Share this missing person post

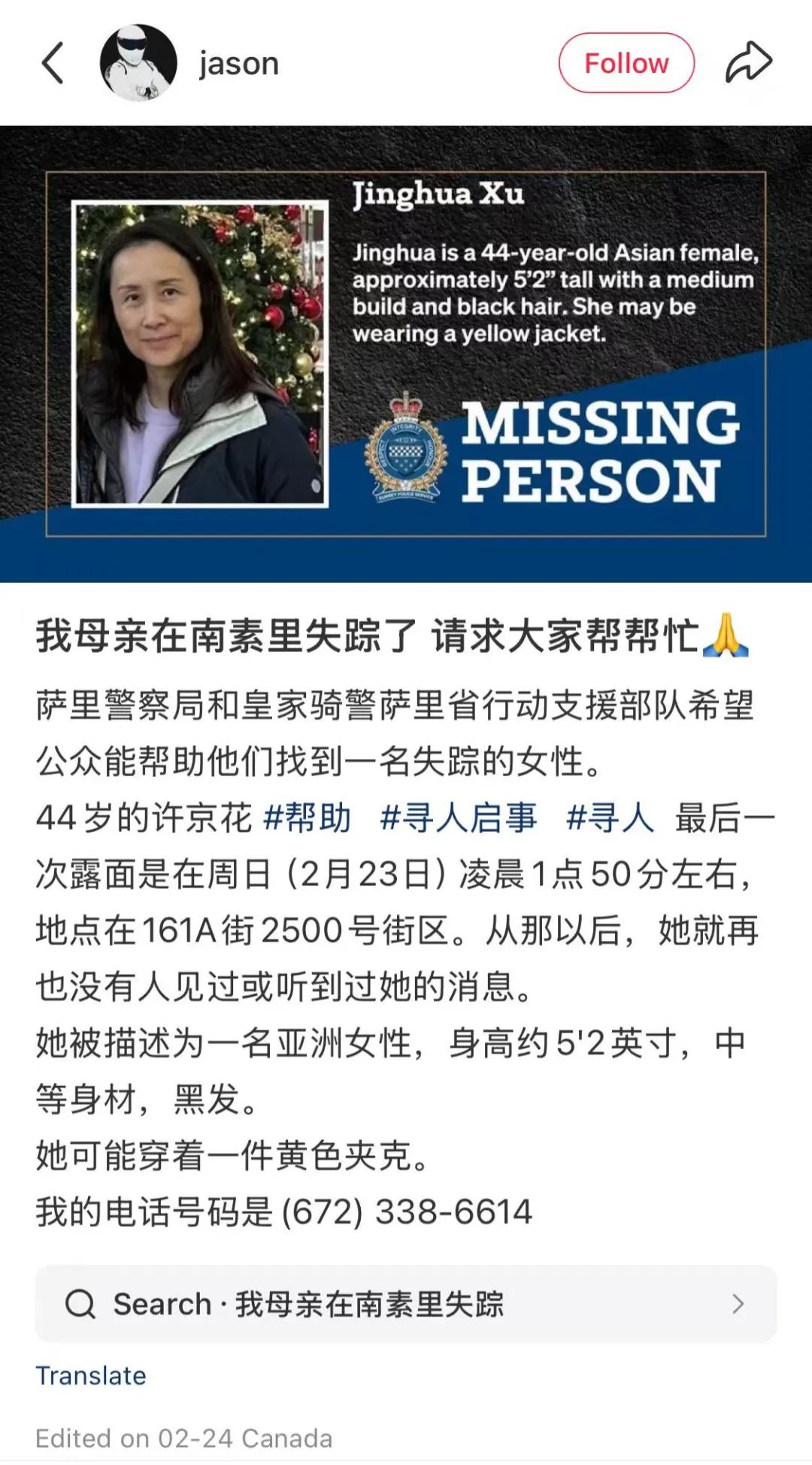pyautogui.click(x=748, y=63)
